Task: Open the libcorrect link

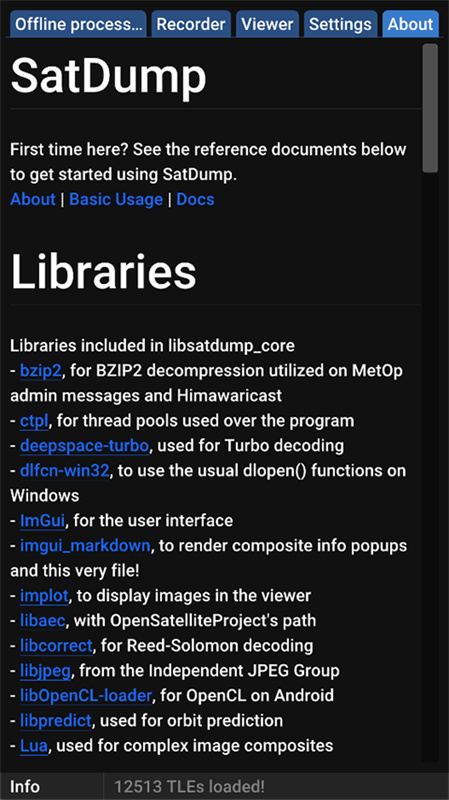Action: point(56,645)
